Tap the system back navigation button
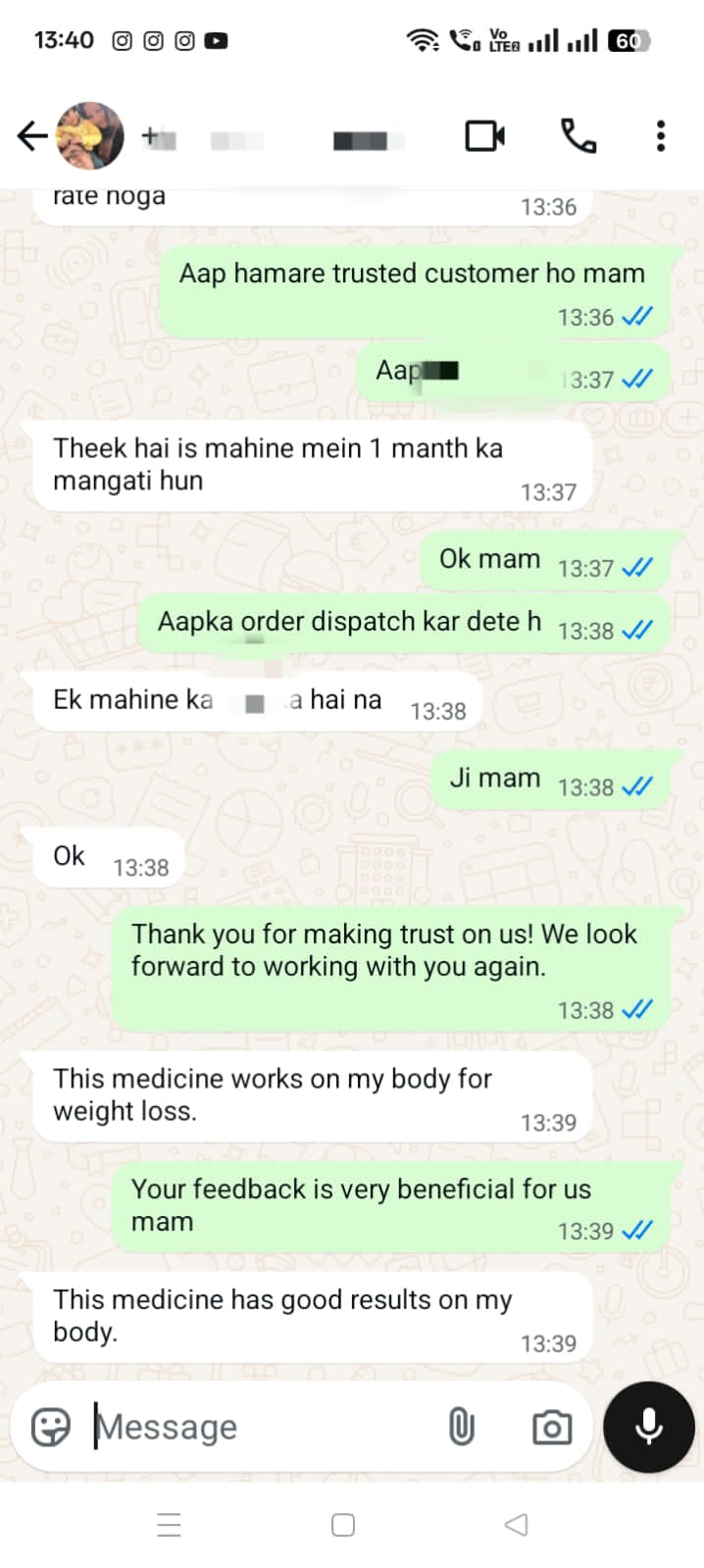 pos(516,1524)
